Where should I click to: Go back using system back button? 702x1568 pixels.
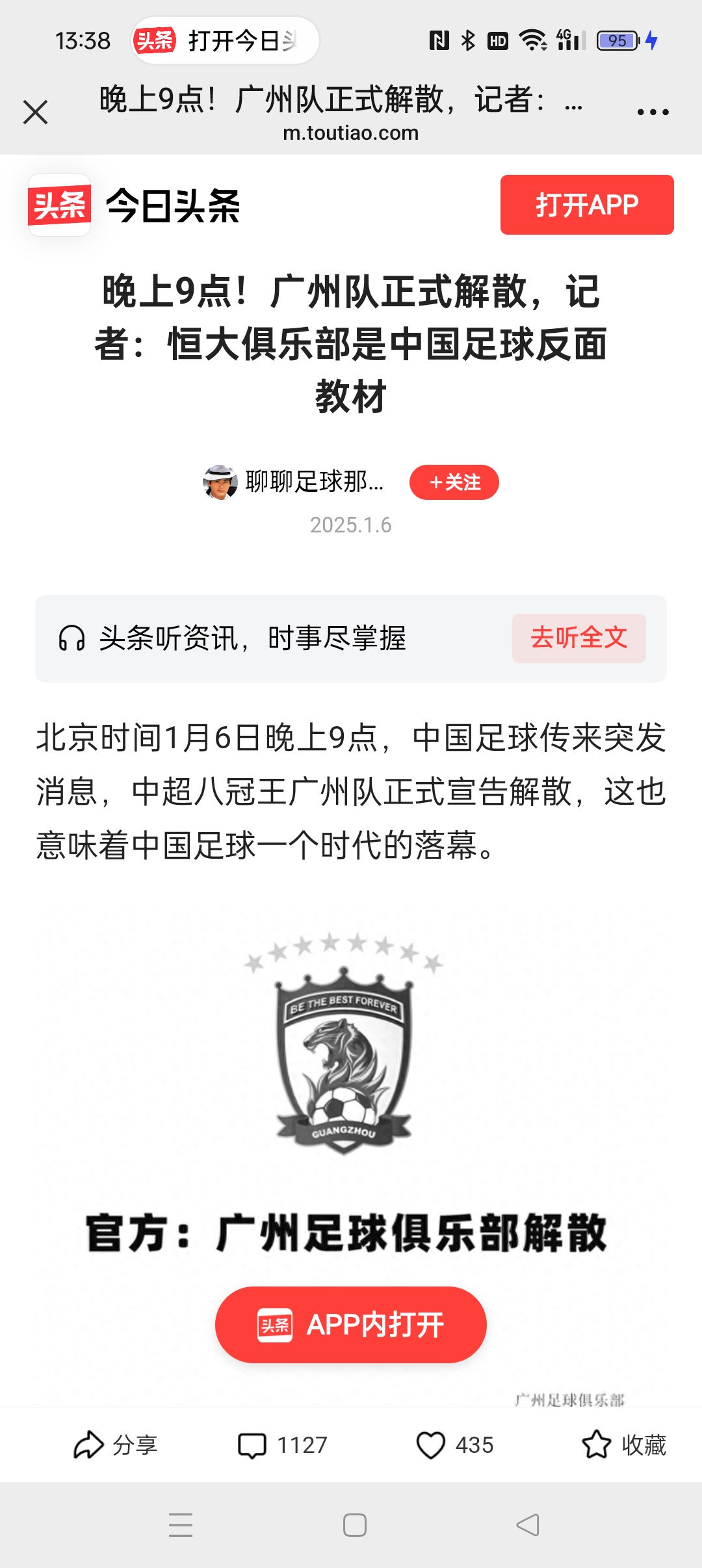point(527,1525)
